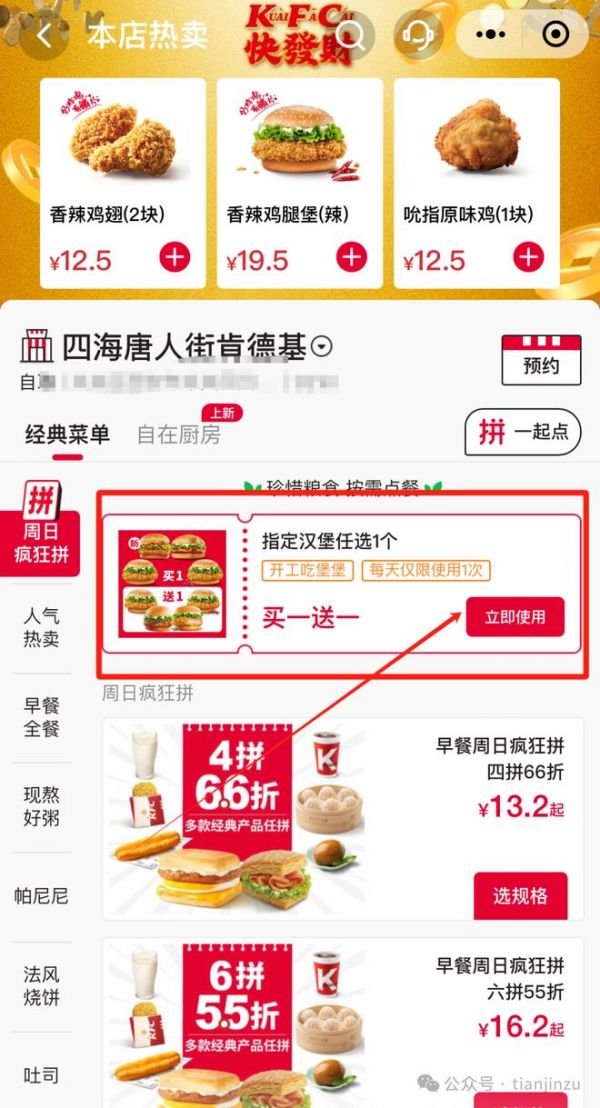Go back with the arrow icon

[45, 35]
